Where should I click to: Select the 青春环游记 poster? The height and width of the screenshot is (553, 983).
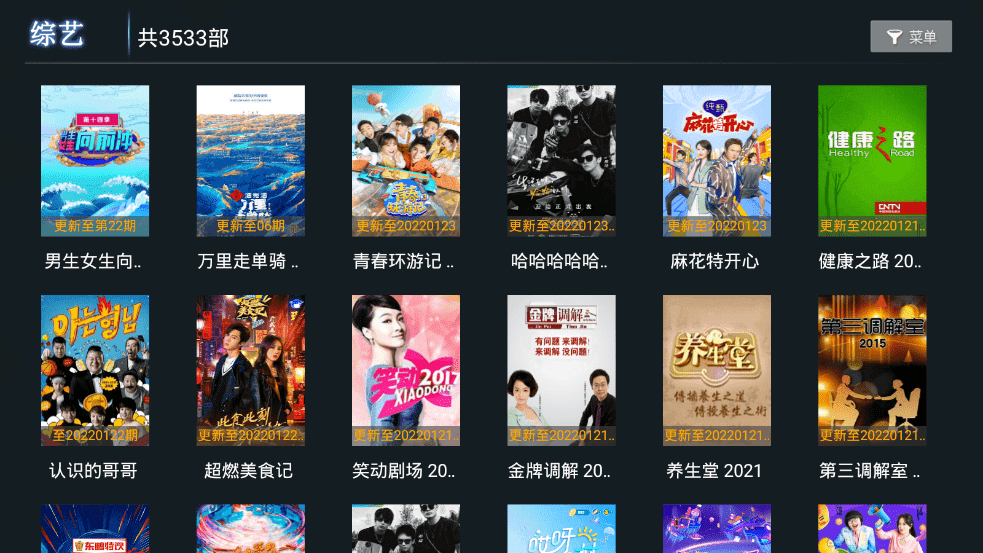(x=406, y=161)
